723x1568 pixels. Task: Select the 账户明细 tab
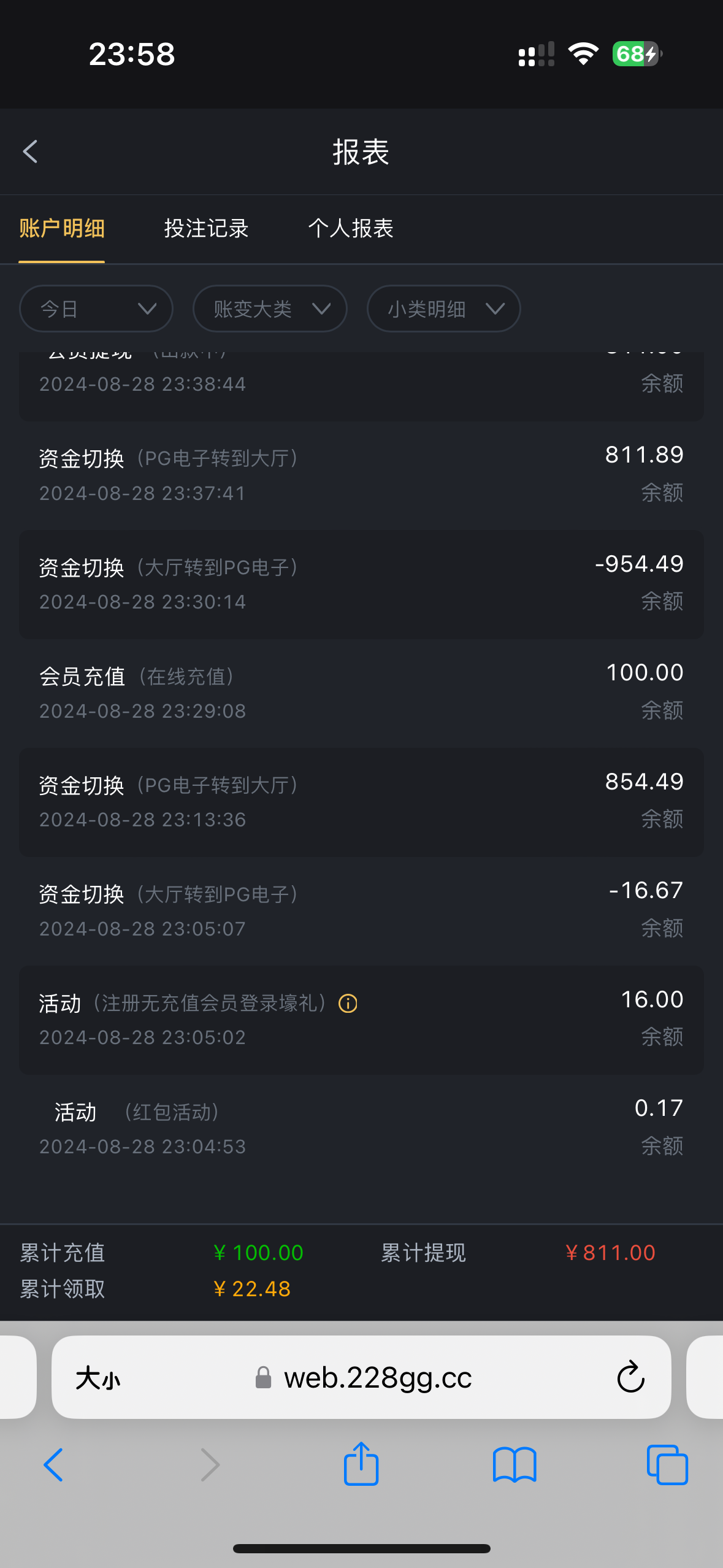(x=61, y=229)
